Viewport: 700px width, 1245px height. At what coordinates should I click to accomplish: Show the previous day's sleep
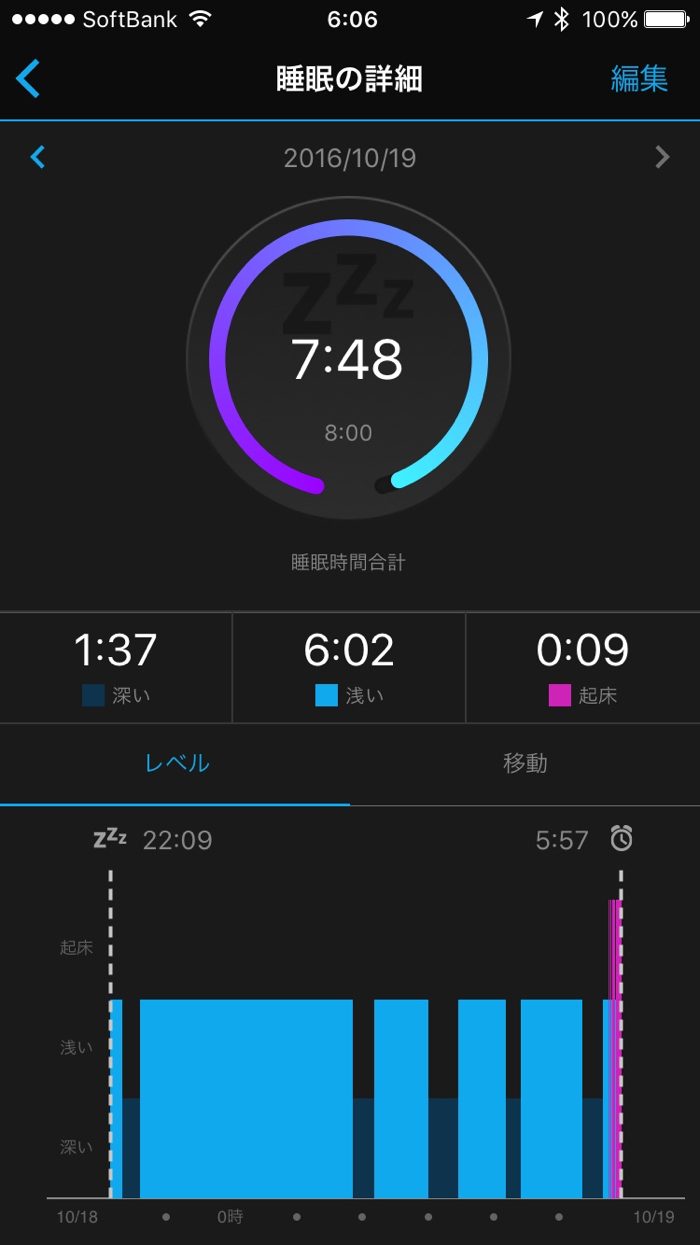[38, 157]
